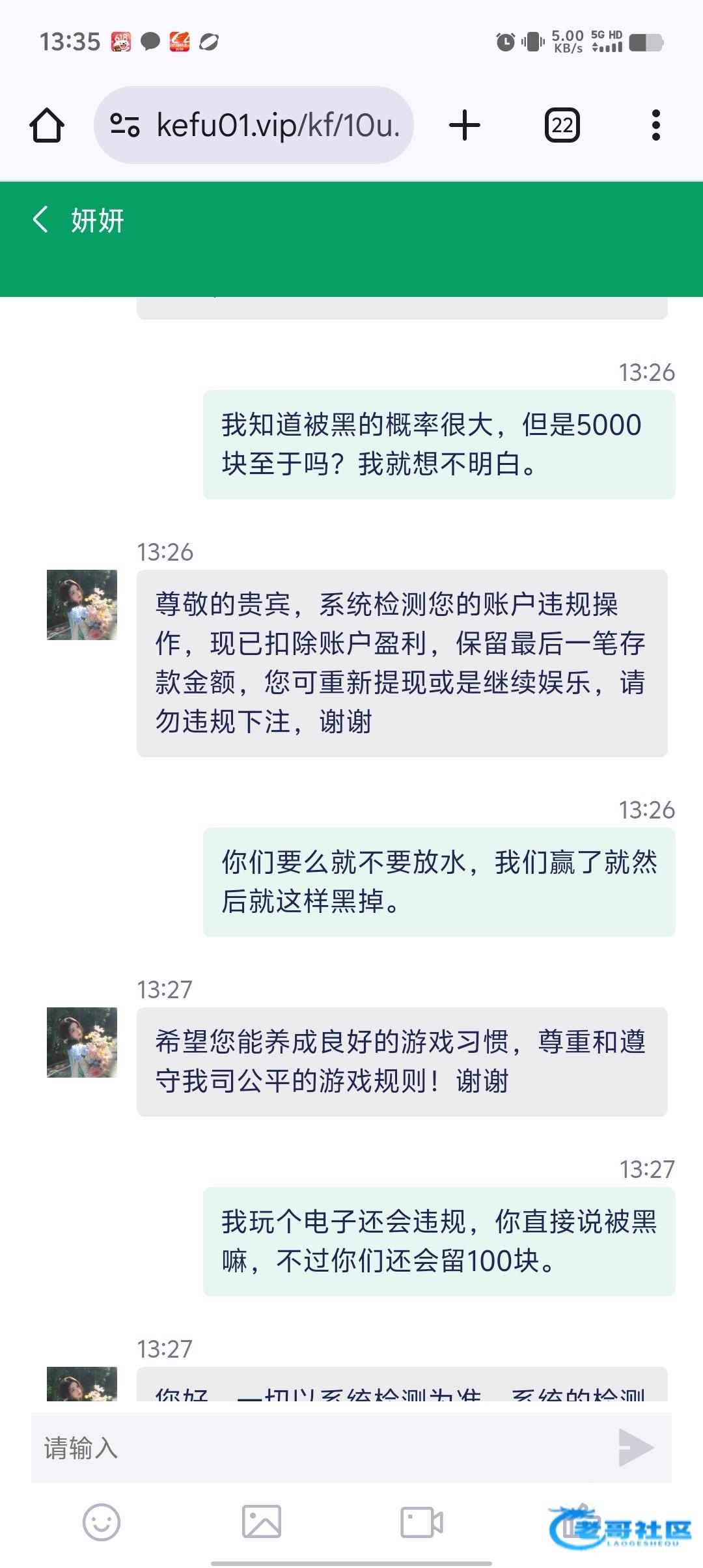Tap the kefu01.vip address bar
The width and height of the screenshot is (703, 1568).
click(x=277, y=125)
